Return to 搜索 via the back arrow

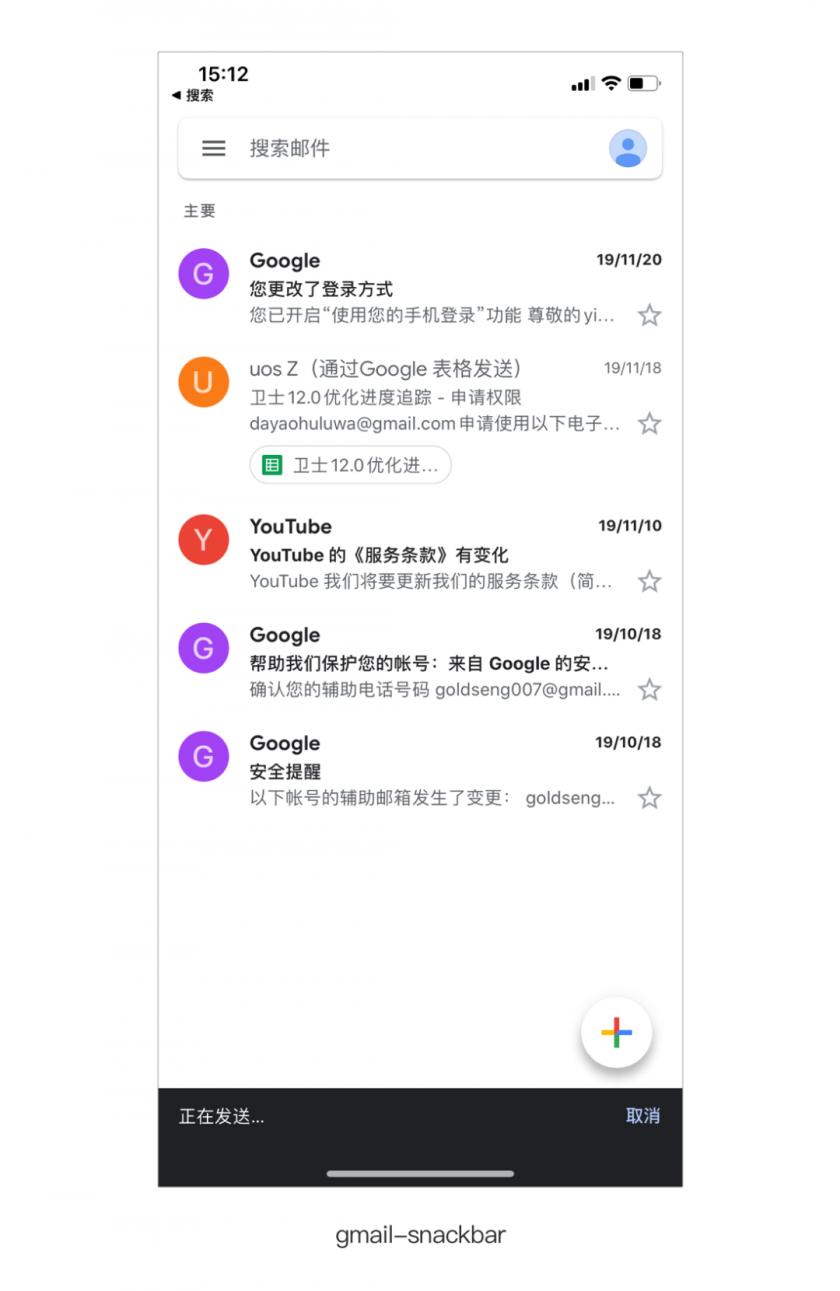tap(192, 95)
